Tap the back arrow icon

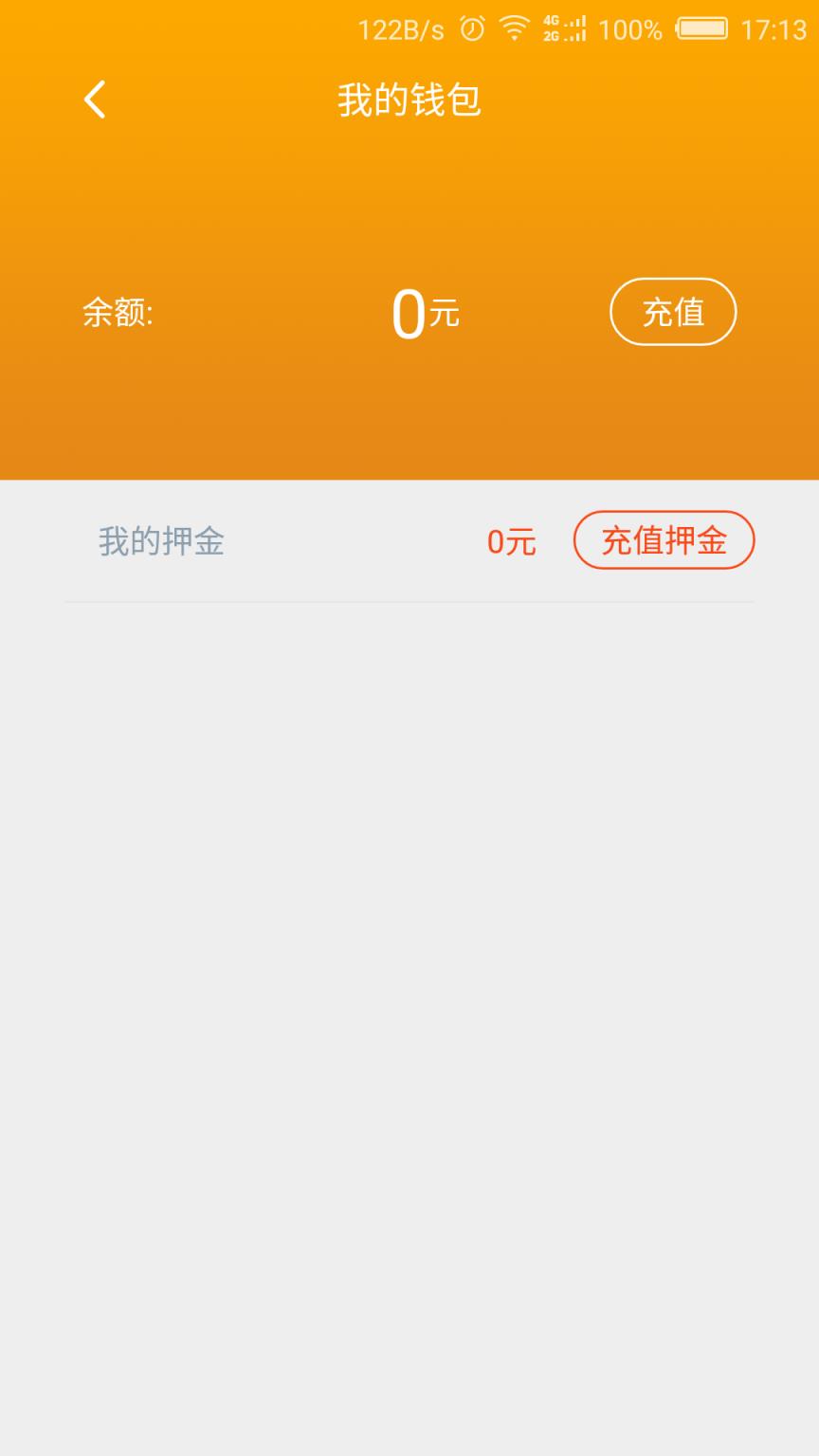[x=94, y=99]
